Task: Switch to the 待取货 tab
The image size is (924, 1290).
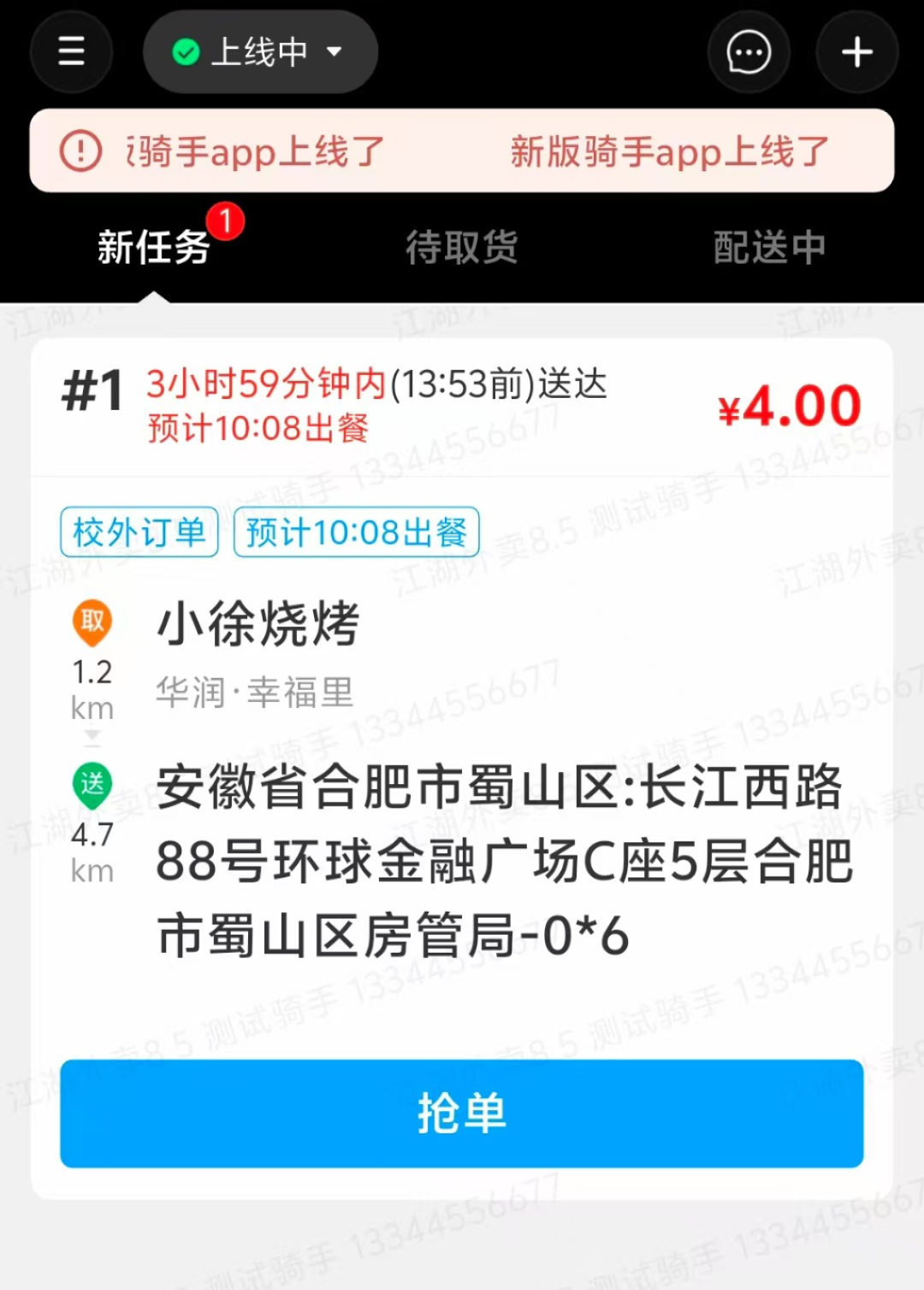Action: [461, 247]
